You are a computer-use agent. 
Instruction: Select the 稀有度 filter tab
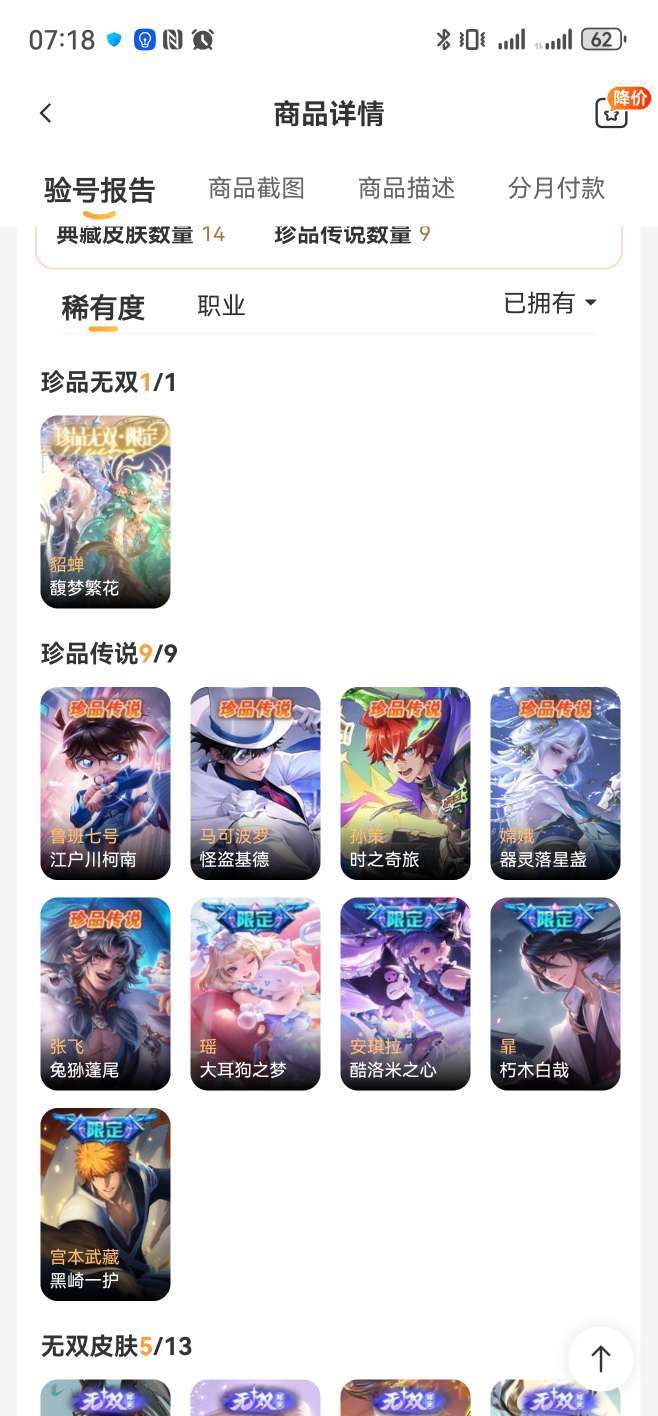(x=103, y=307)
